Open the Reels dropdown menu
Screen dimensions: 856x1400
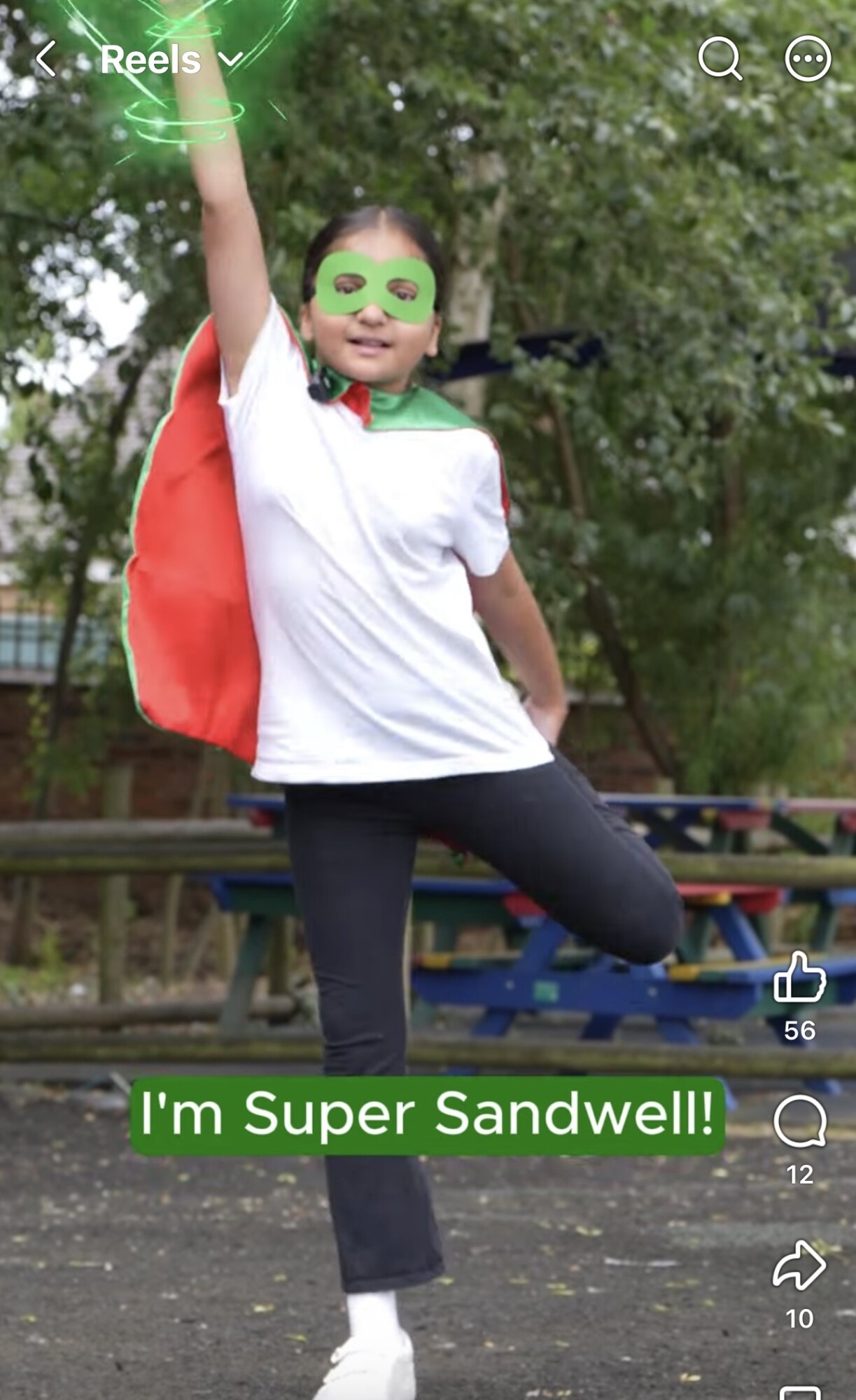click(x=172, y=59)
